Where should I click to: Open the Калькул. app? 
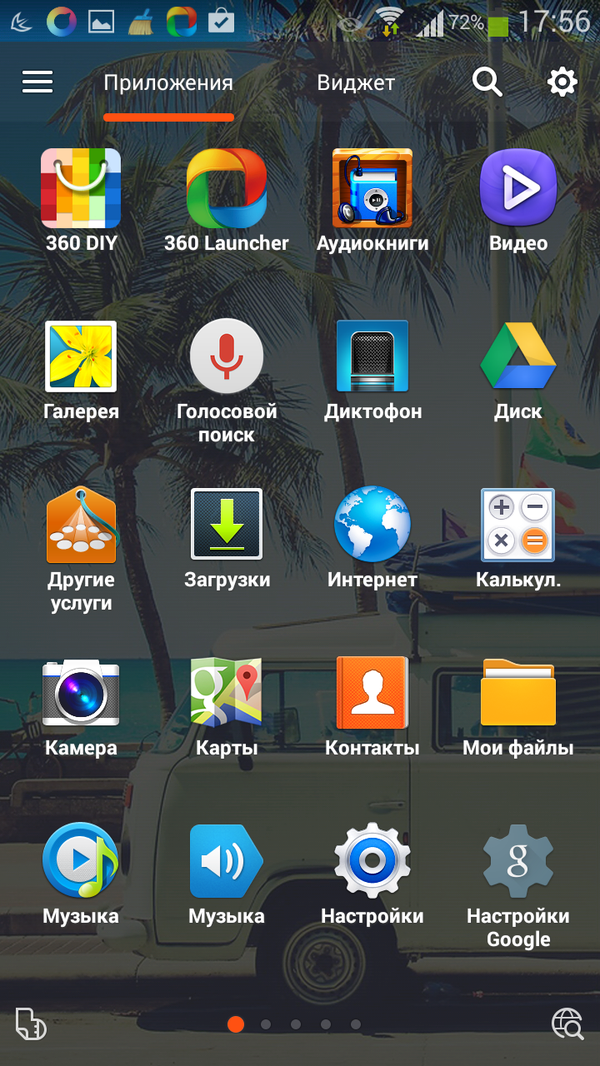click(x=518, y=525)
